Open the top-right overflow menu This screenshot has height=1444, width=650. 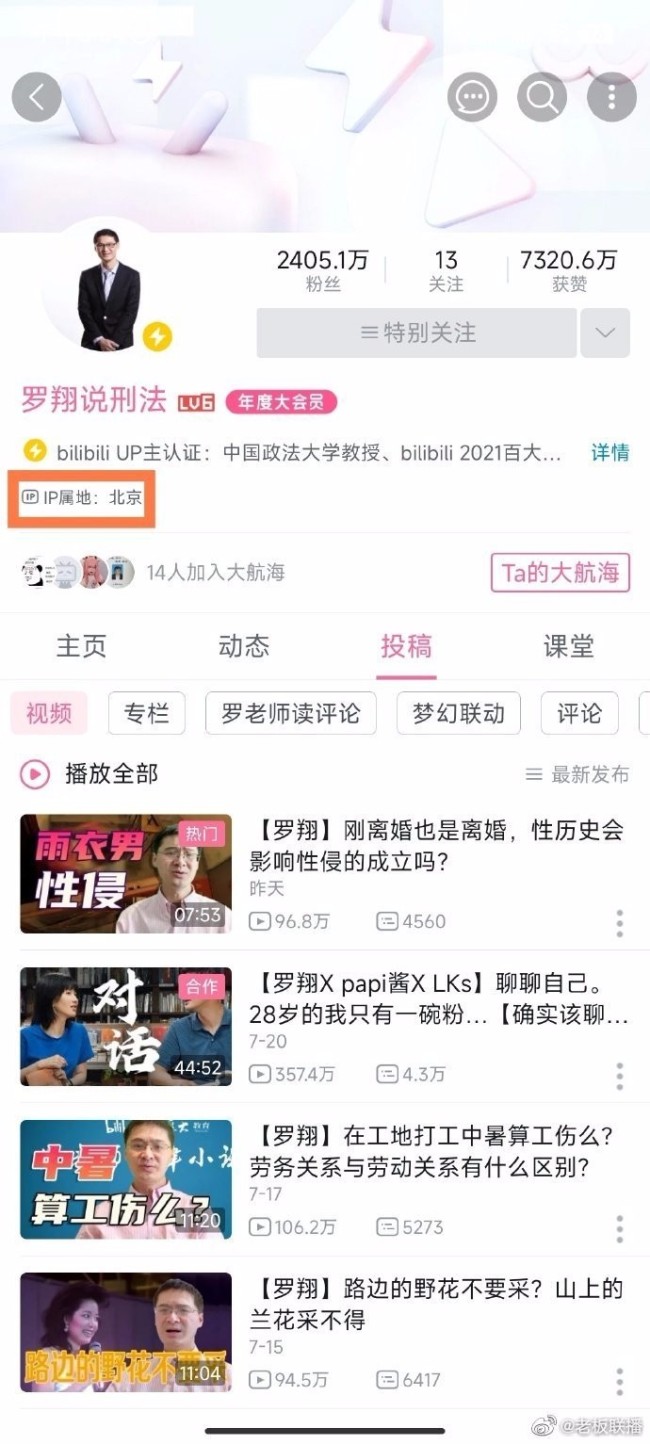611,97
